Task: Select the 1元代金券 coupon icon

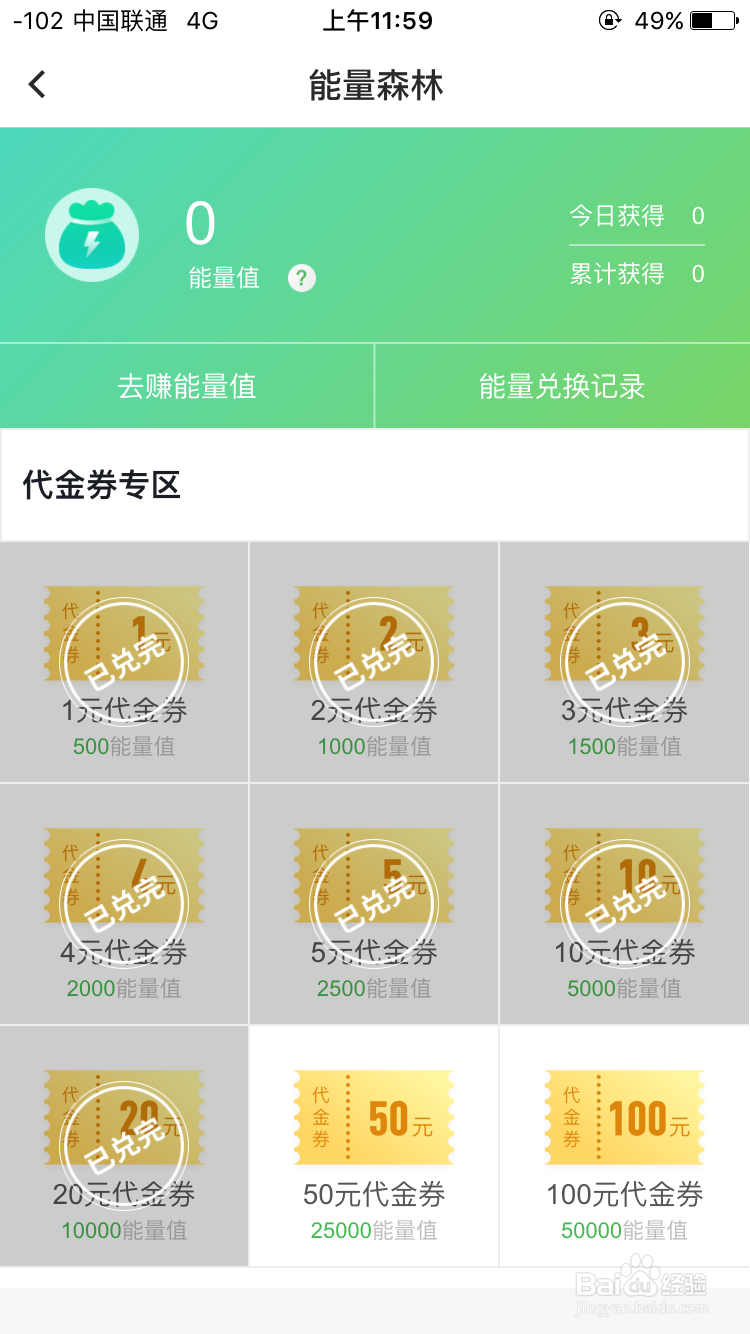Action: (123, 633)
